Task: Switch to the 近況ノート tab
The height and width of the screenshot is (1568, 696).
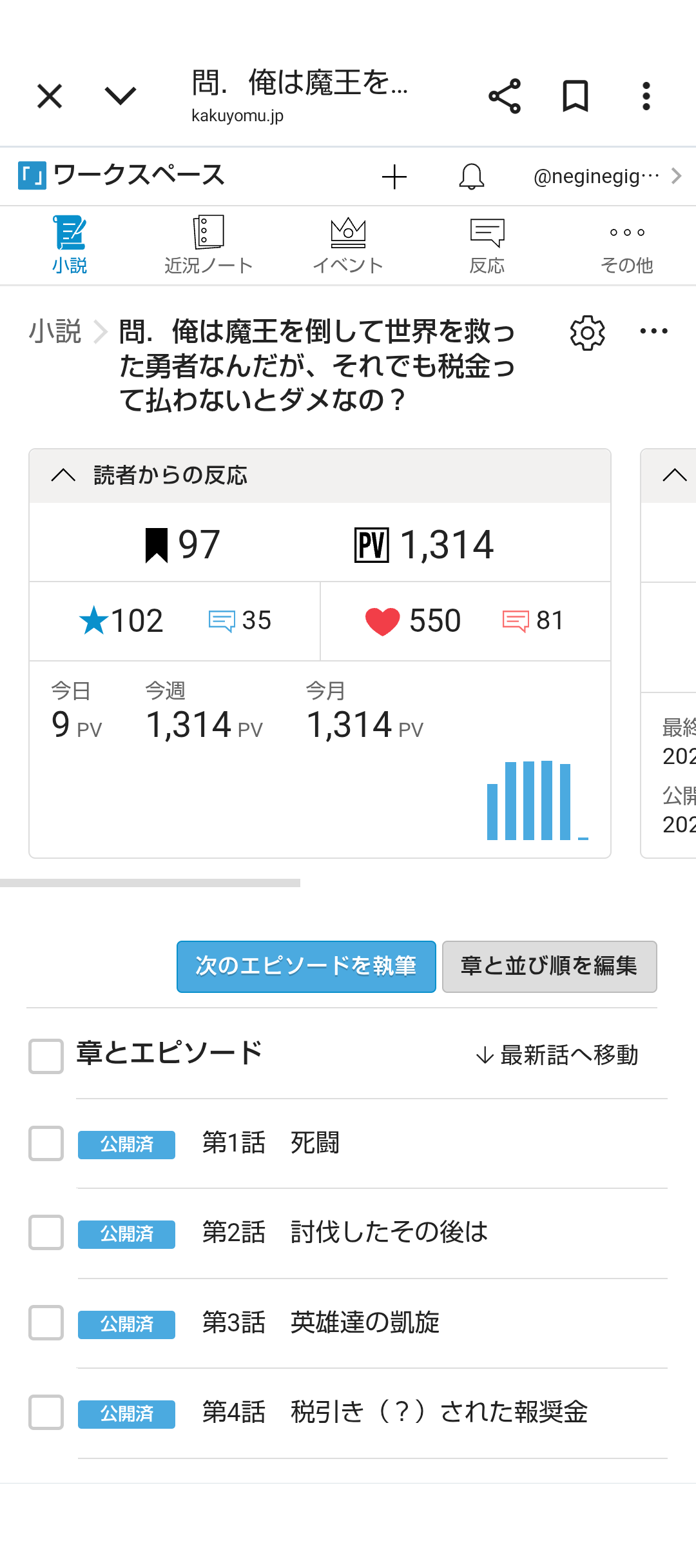Action: click(208, 245)
